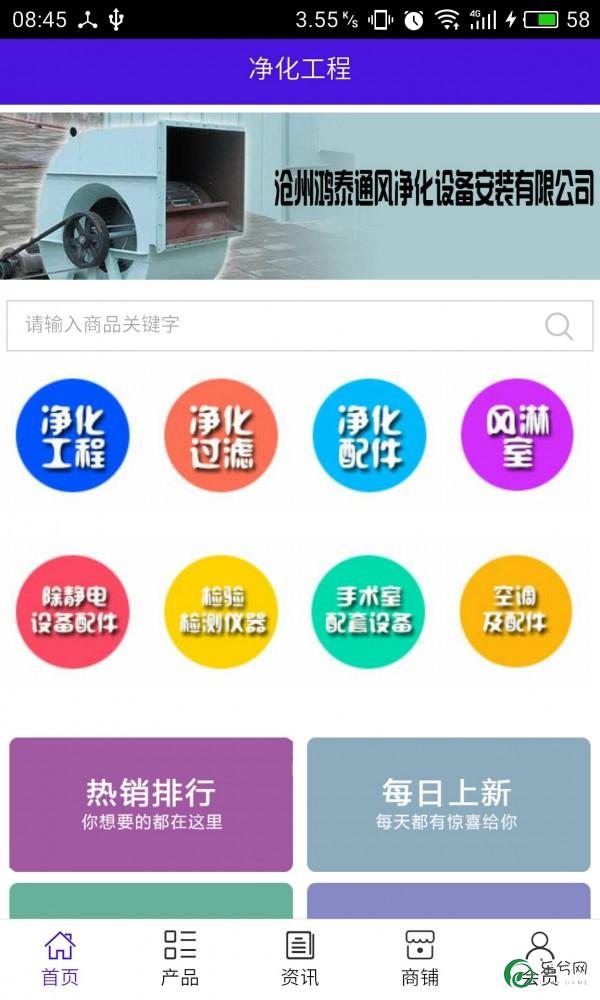Open the 风淋室 category
This screenshot has width=600, height=1000.
pyautogui.click(x=517, y=435)
